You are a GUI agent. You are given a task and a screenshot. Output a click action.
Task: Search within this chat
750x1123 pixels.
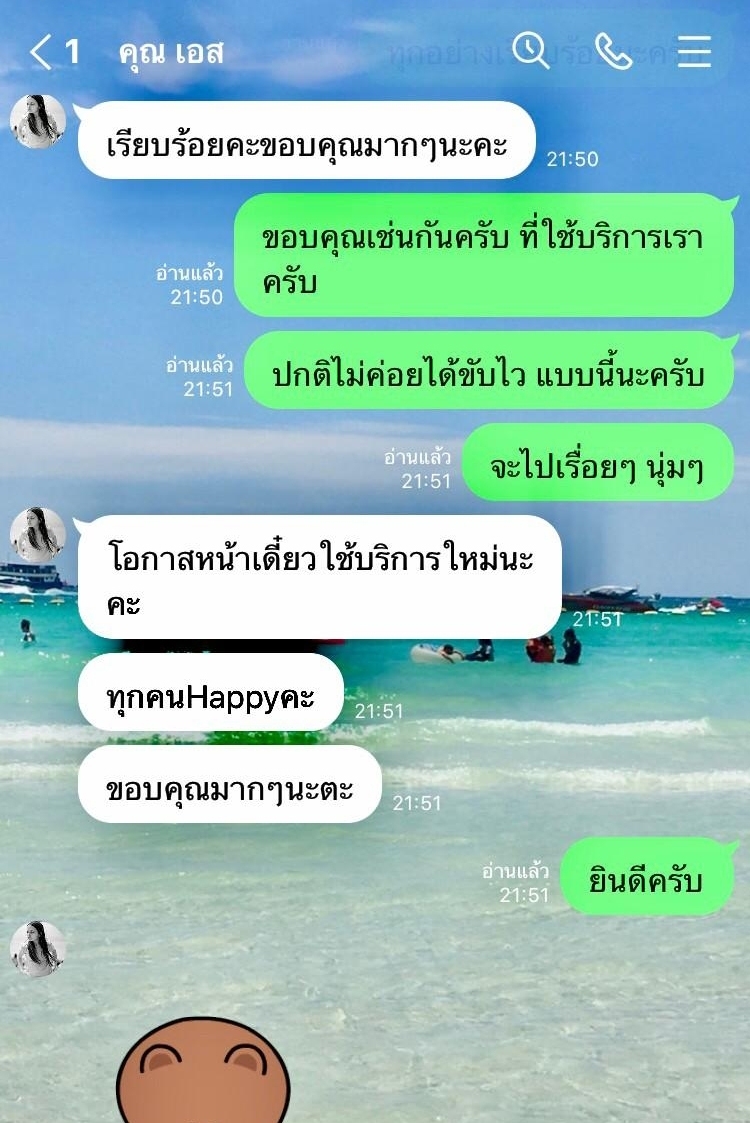point(530,51)
